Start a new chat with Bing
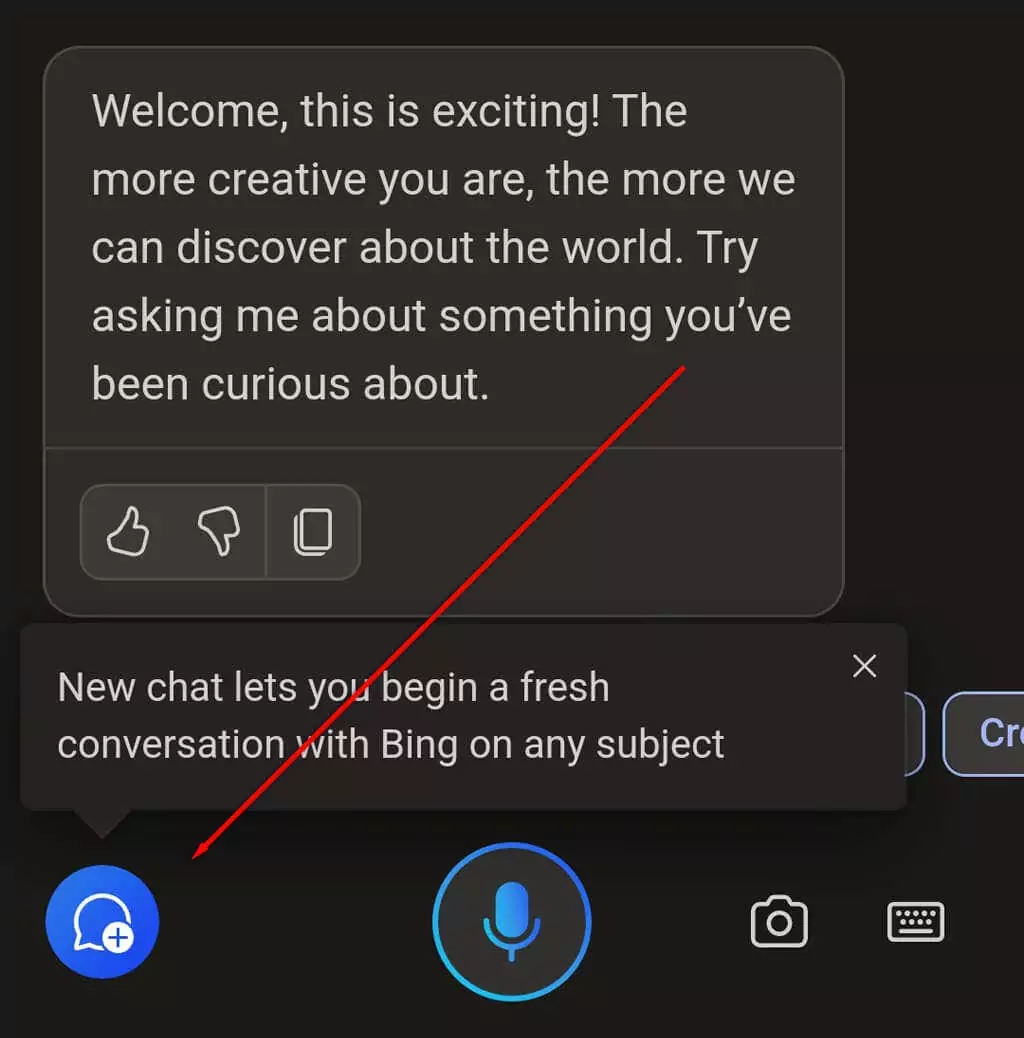The width and height of the screenshot is (1024, 1038). tap(102, 921)
